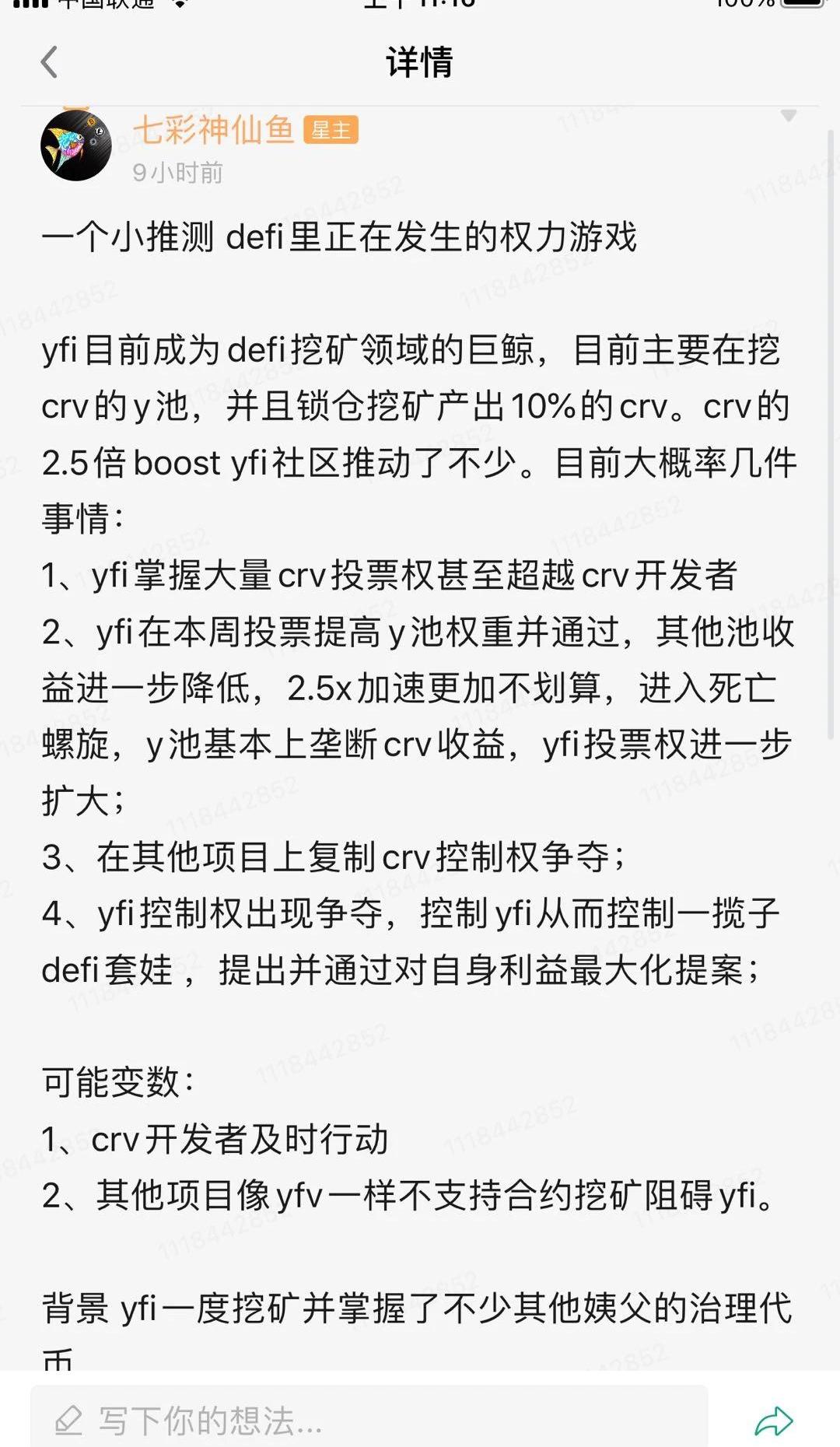840x1447 pixels.
Task: Share this post
Action: coord(774,1421)
